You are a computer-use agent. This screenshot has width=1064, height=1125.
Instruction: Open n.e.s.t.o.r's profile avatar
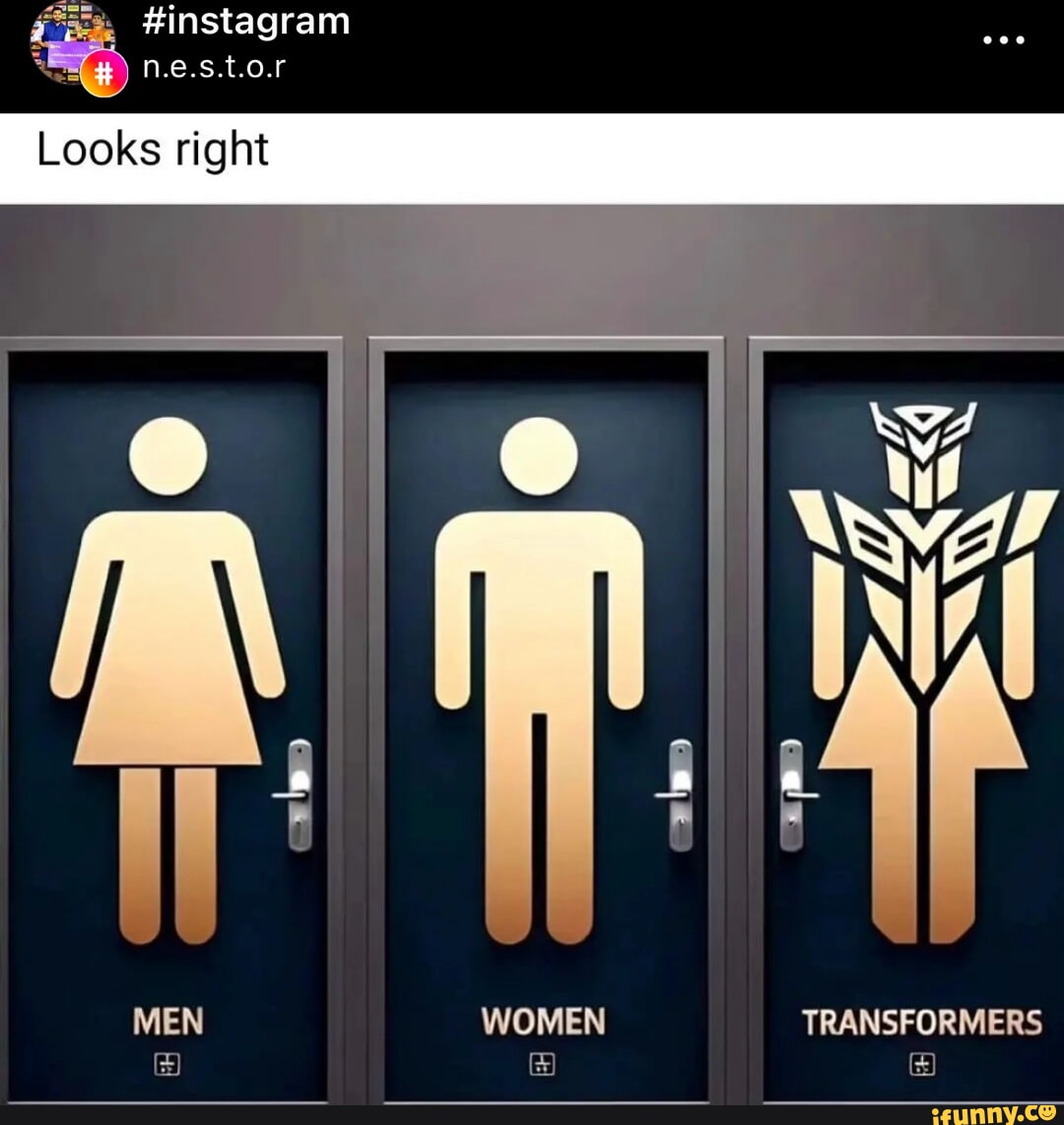[71, 41]
